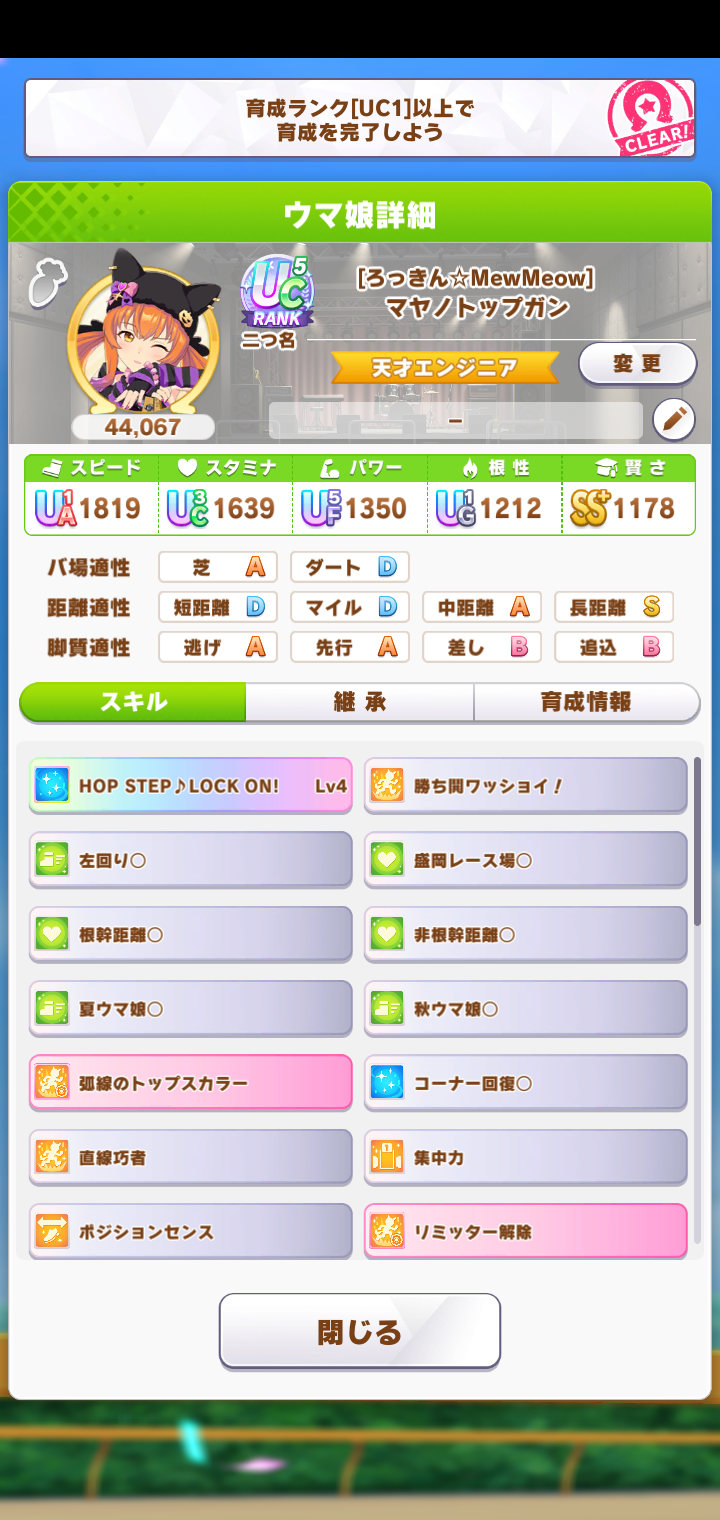Close the details with 閉じる

[360, 1331]
